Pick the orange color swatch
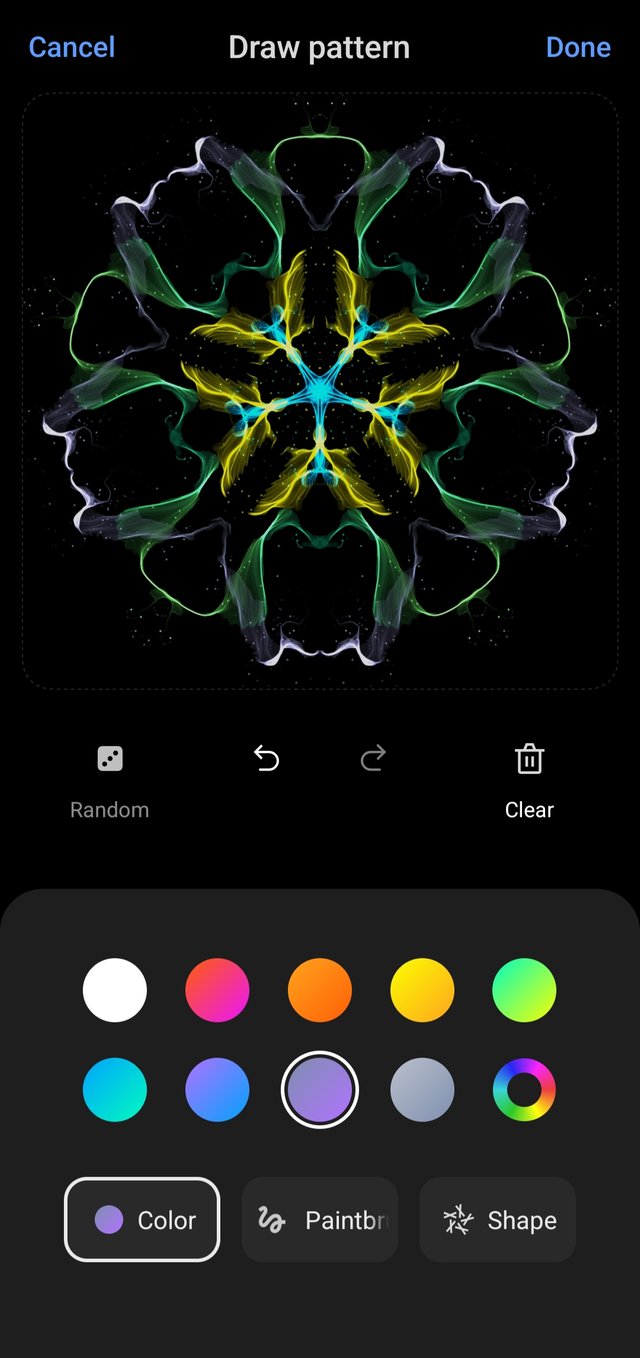The width and height of the screenshot is (640, 1358). [320, 990]
